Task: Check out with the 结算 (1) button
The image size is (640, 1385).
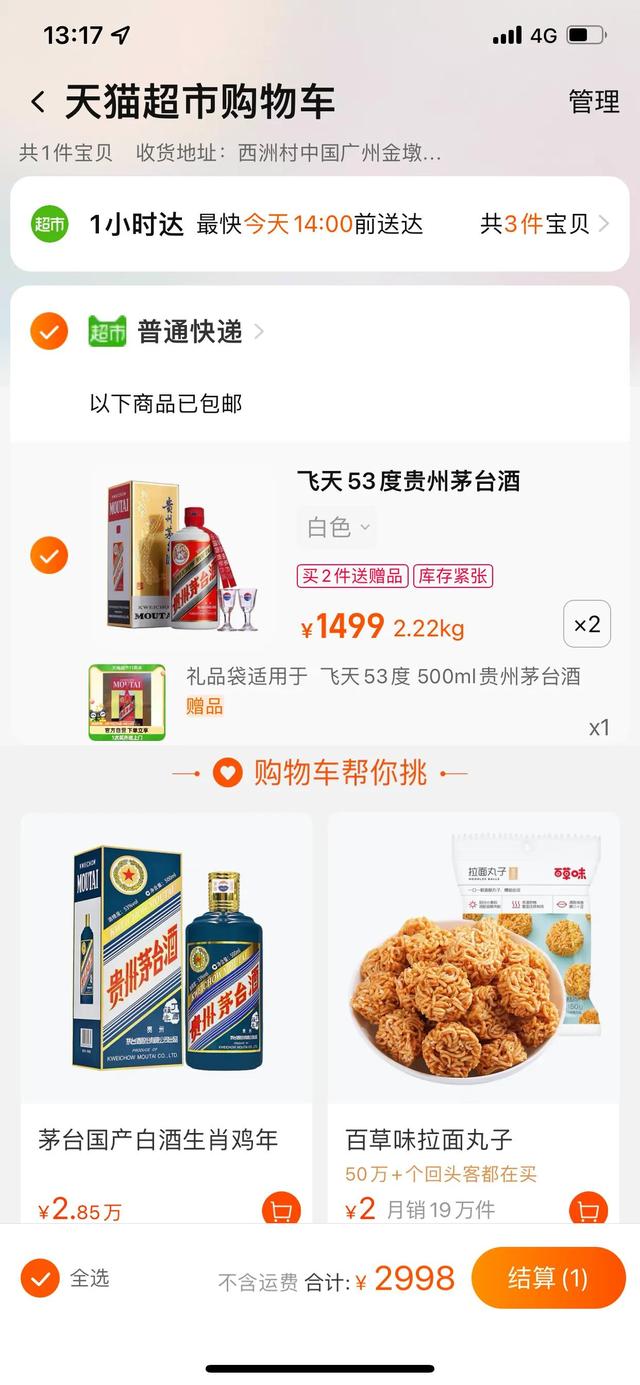Action: click(547, 1278)
